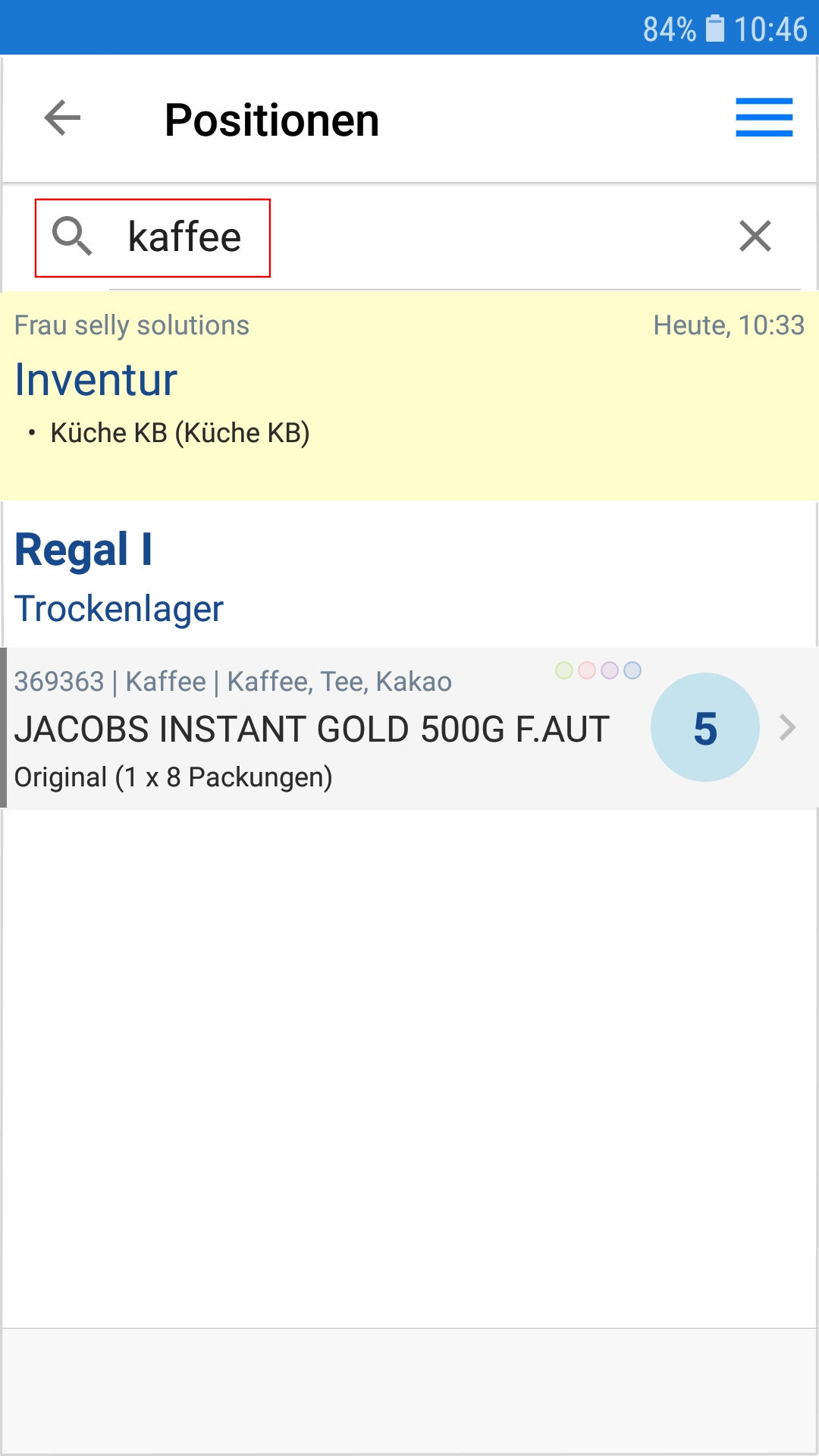Open the hamburger menu
The width and height of the screenshot is (819, 1456).
pos(764,118)
